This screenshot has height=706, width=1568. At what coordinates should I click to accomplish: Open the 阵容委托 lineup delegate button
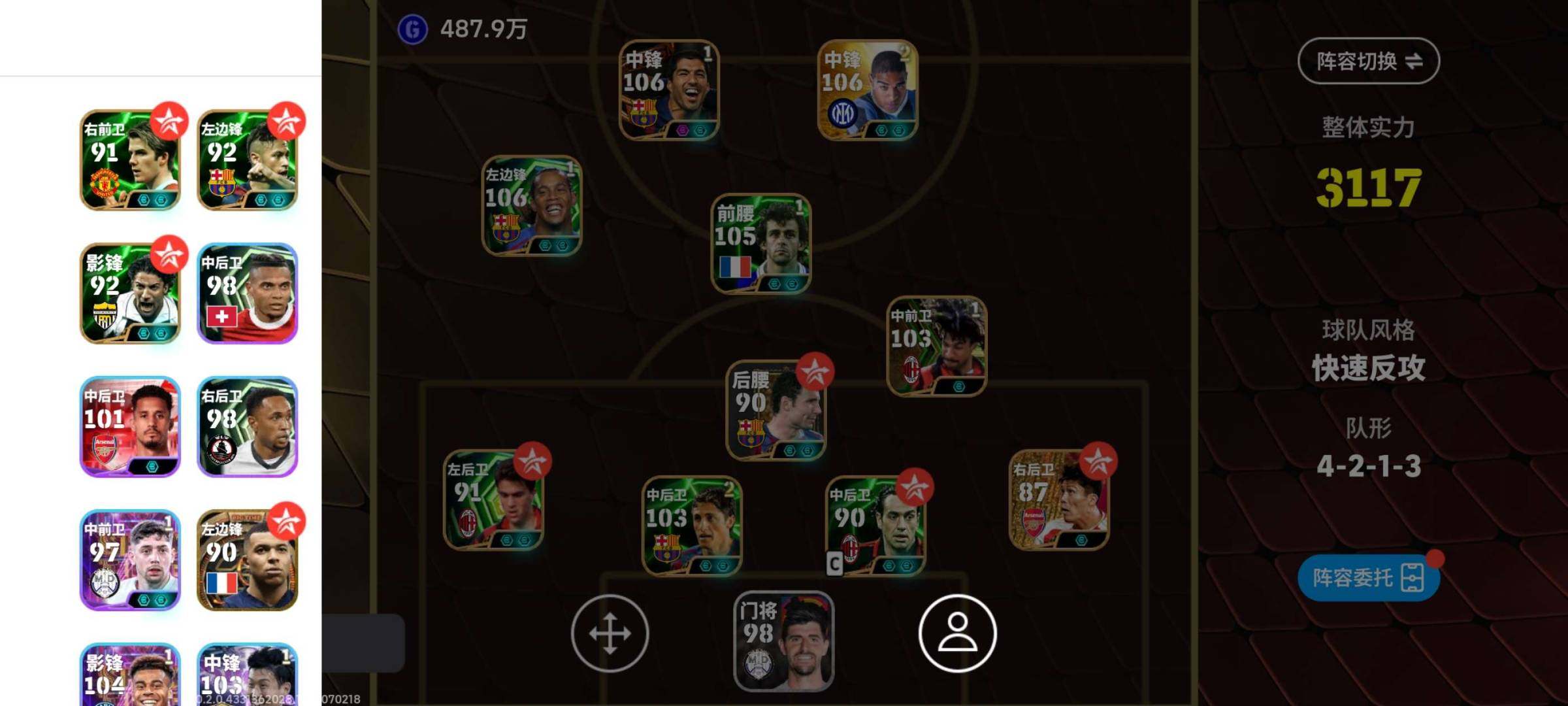pyautogui.click(x=1367, y=578)
